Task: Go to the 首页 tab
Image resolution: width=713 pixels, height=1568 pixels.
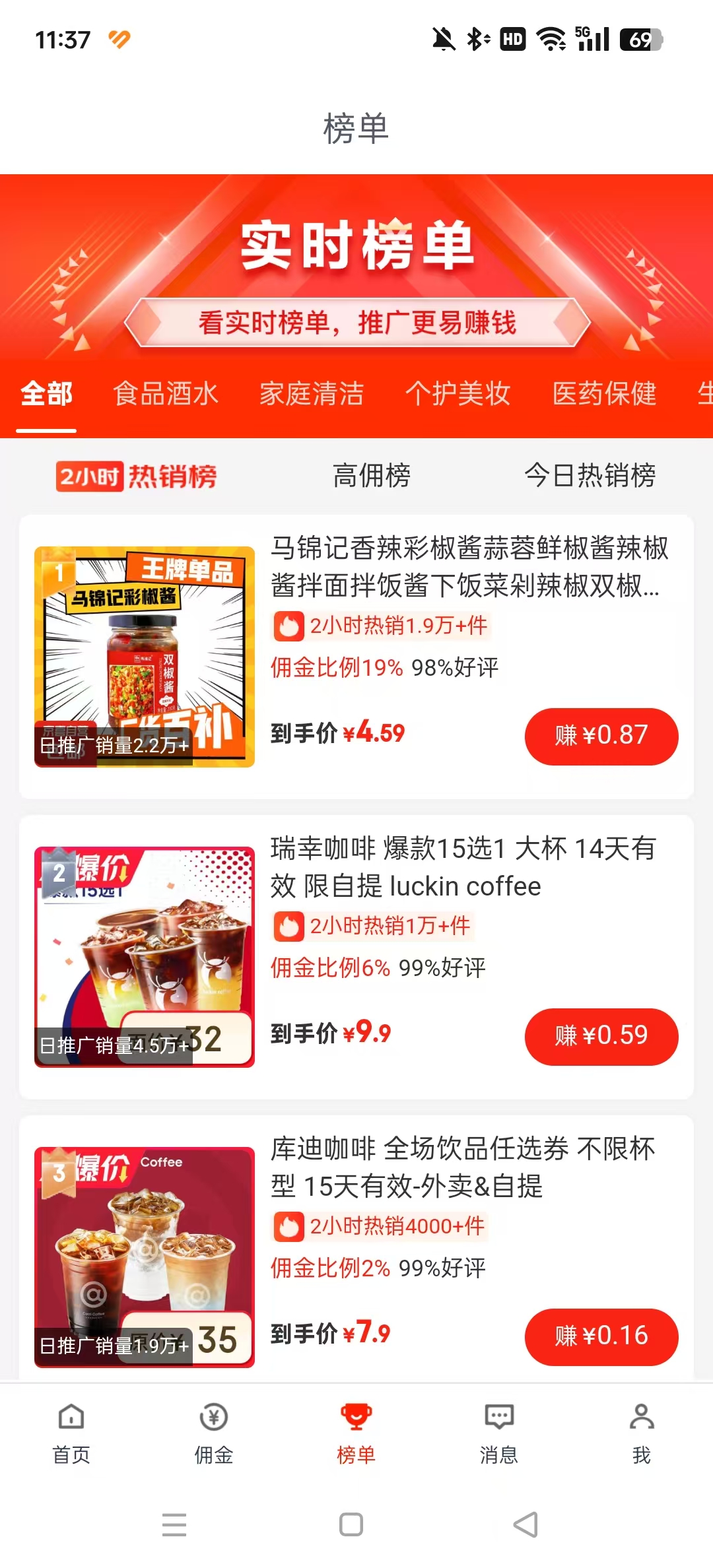Action: pyautogui.click(x=71, y=1431)
